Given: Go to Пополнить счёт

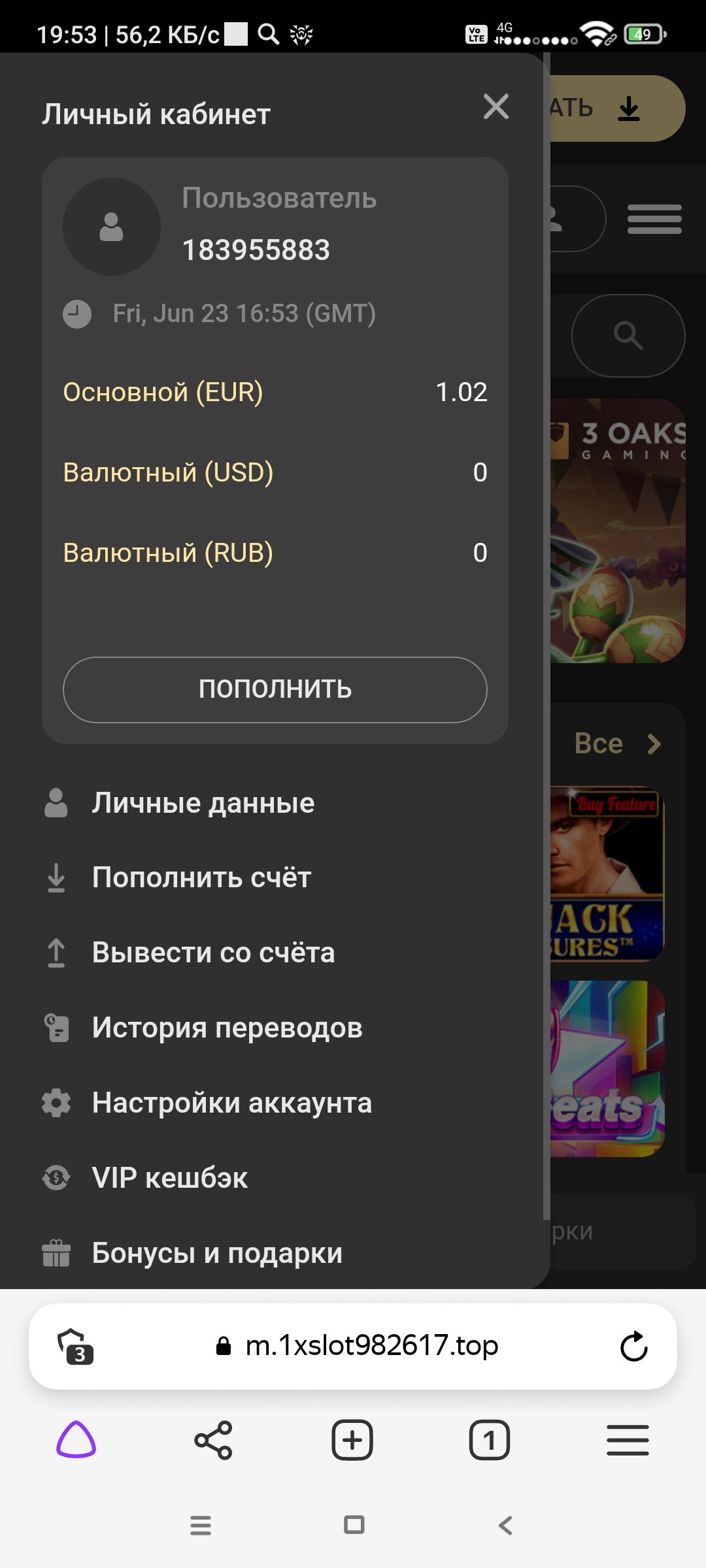Looking at the screenshot, I should (201, 877).
